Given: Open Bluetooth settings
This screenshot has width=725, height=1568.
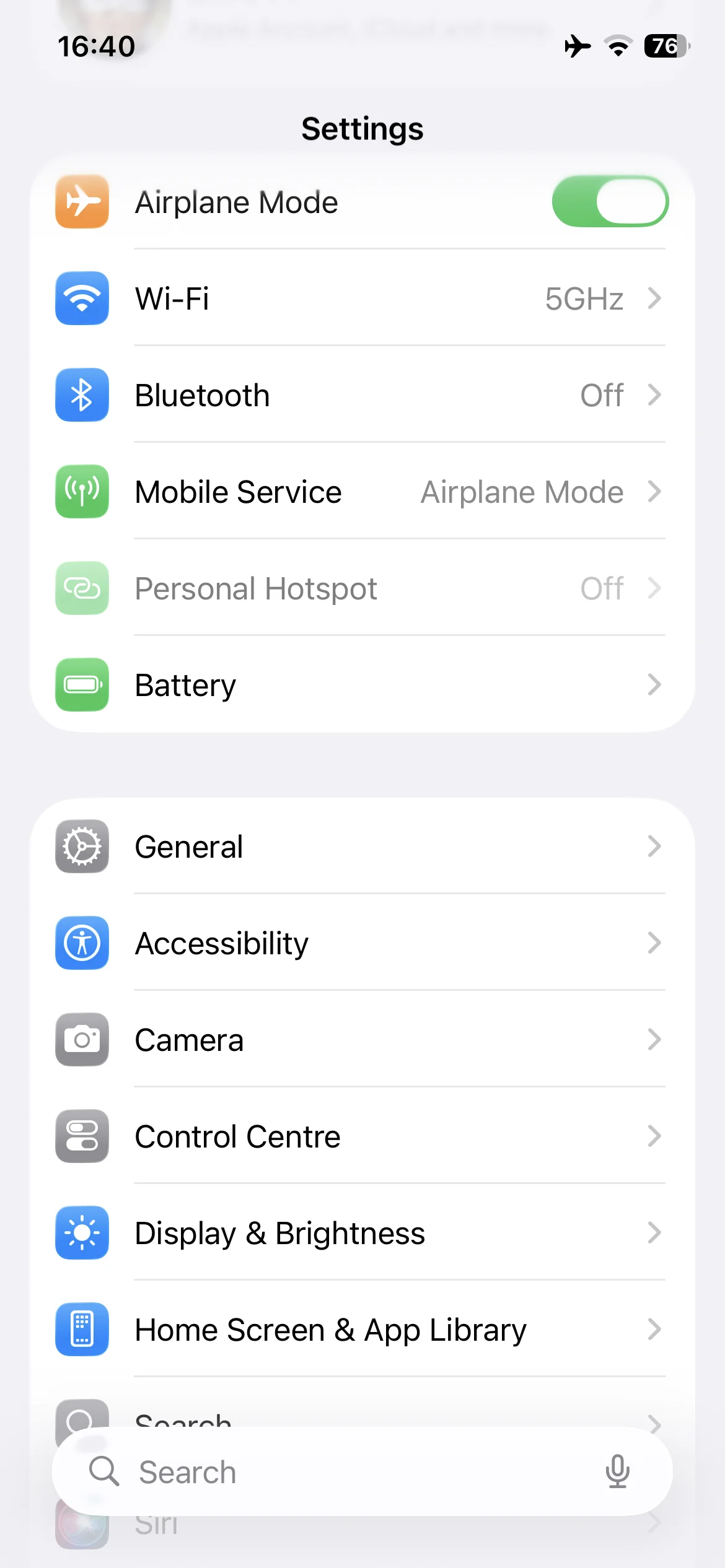Looking at the screenshot, I should point(362,395).
